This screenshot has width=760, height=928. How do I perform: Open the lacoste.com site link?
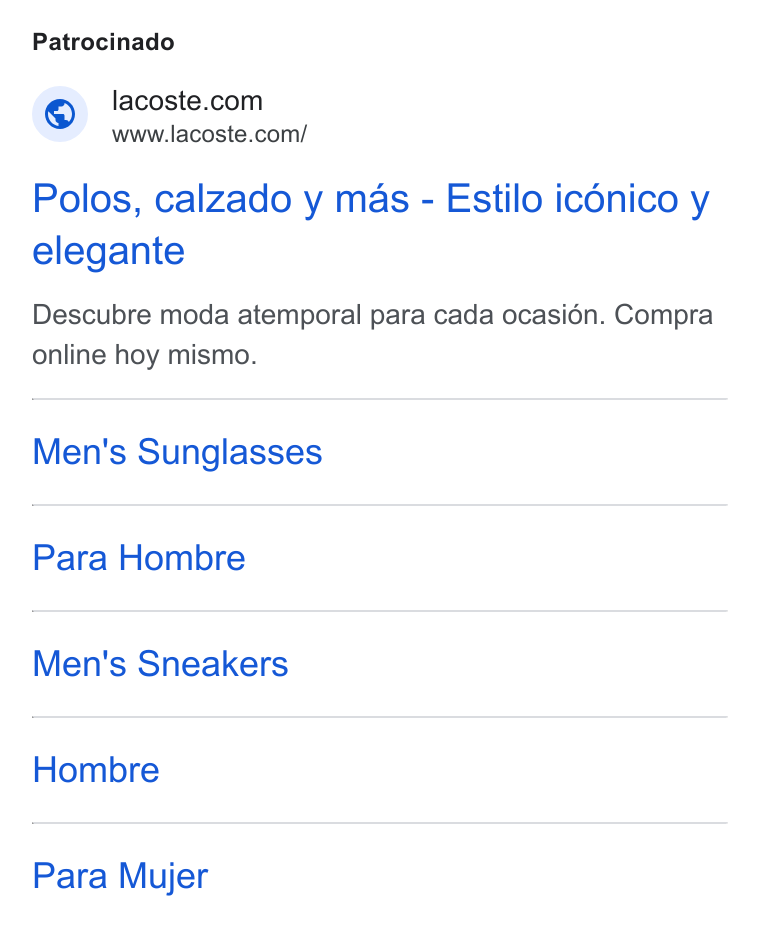point(187,101)
